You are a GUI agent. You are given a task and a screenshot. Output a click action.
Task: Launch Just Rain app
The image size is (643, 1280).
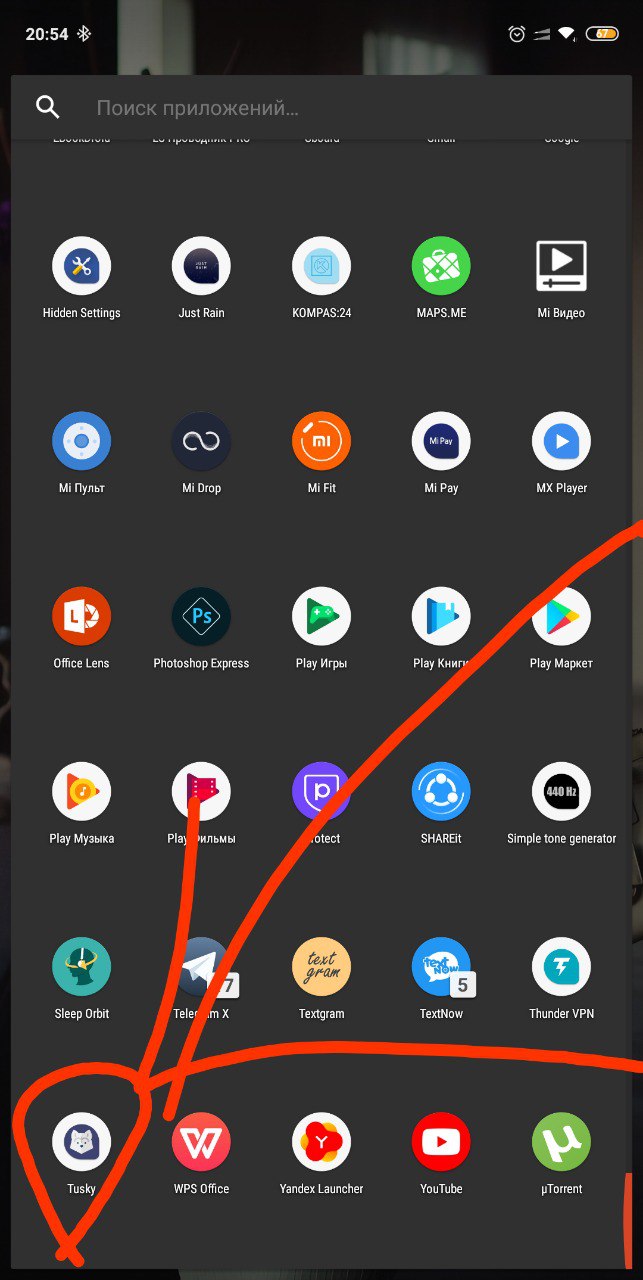pos(201,267)
